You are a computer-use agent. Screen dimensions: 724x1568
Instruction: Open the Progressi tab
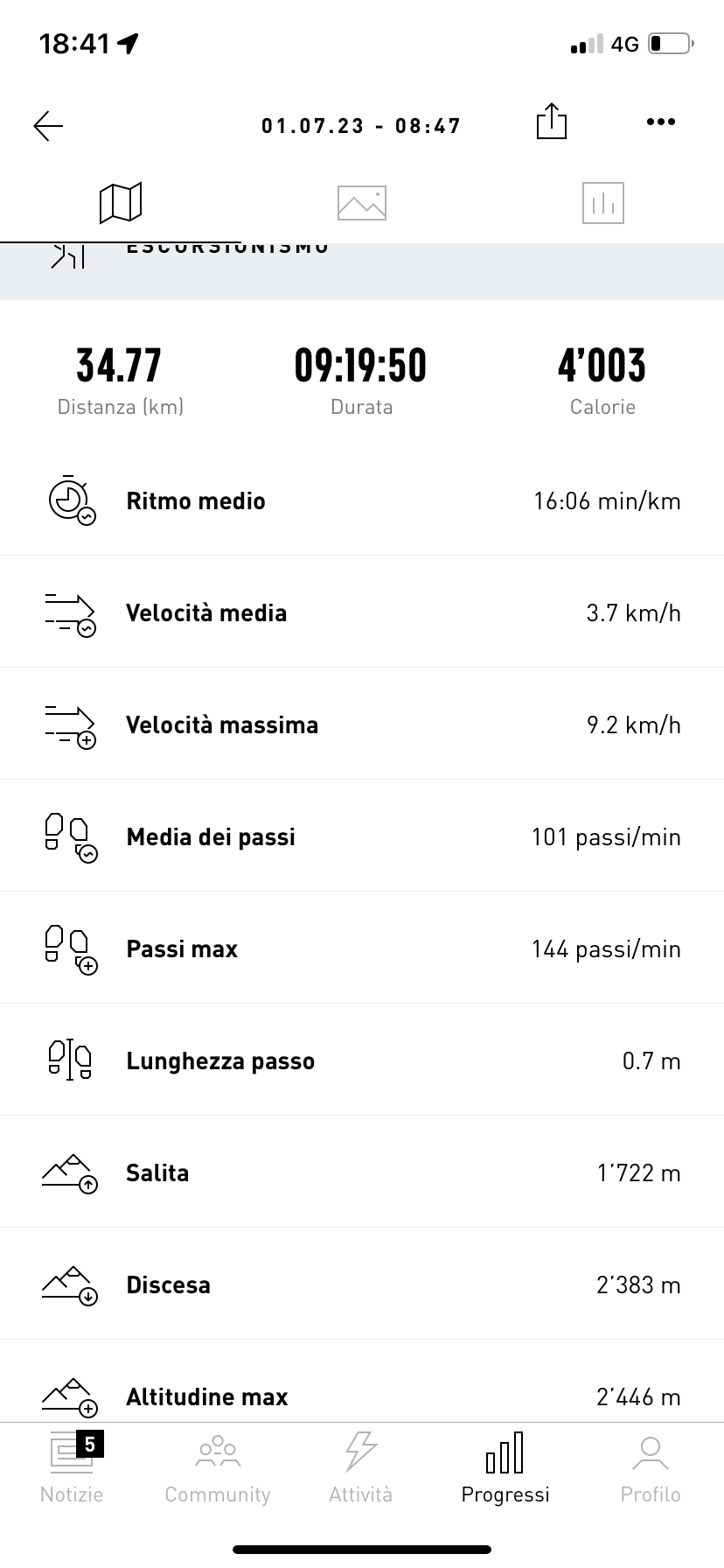tap(505, 1468)
